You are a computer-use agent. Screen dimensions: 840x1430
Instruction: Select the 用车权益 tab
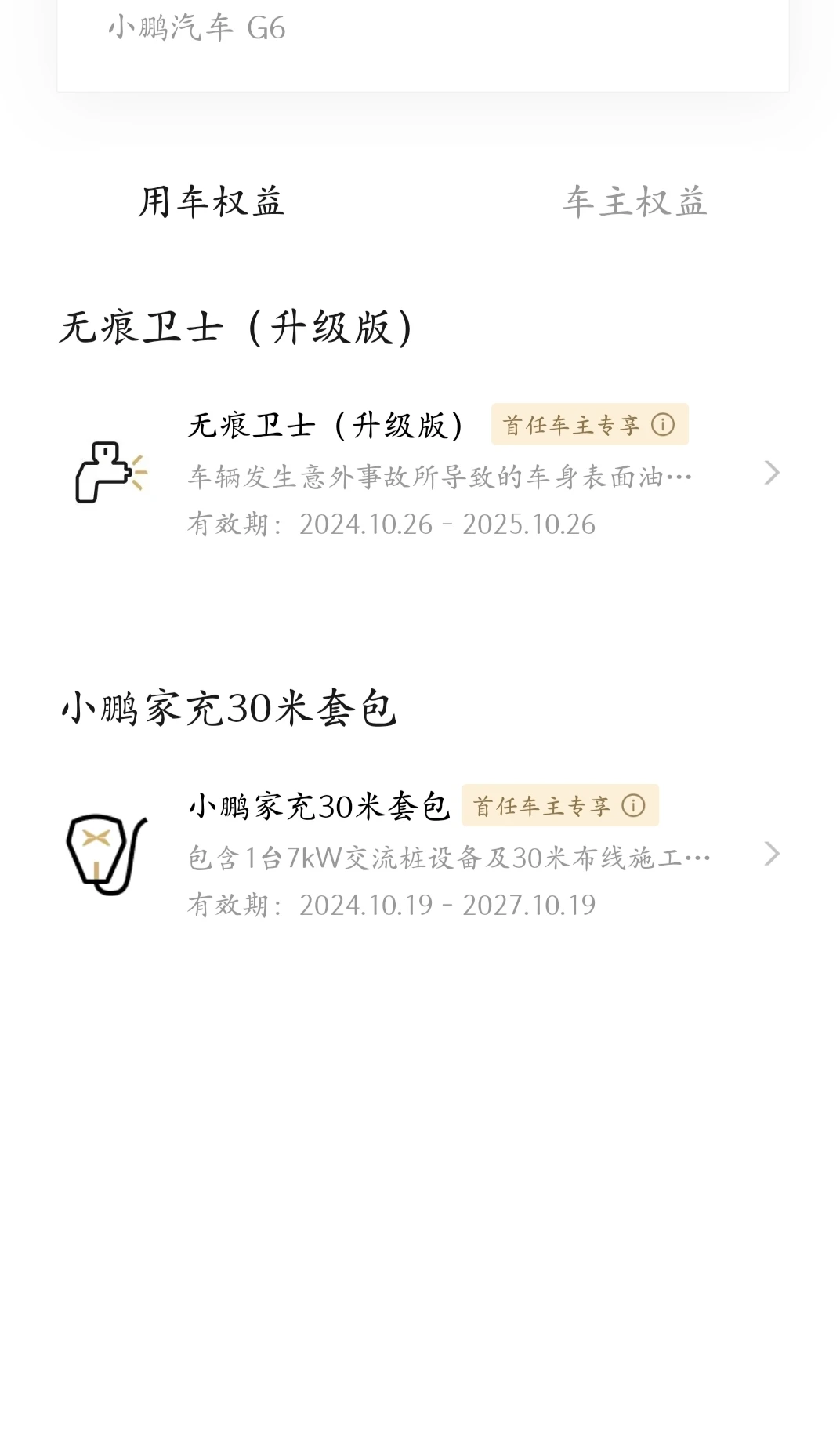click(x=212, y=201)
